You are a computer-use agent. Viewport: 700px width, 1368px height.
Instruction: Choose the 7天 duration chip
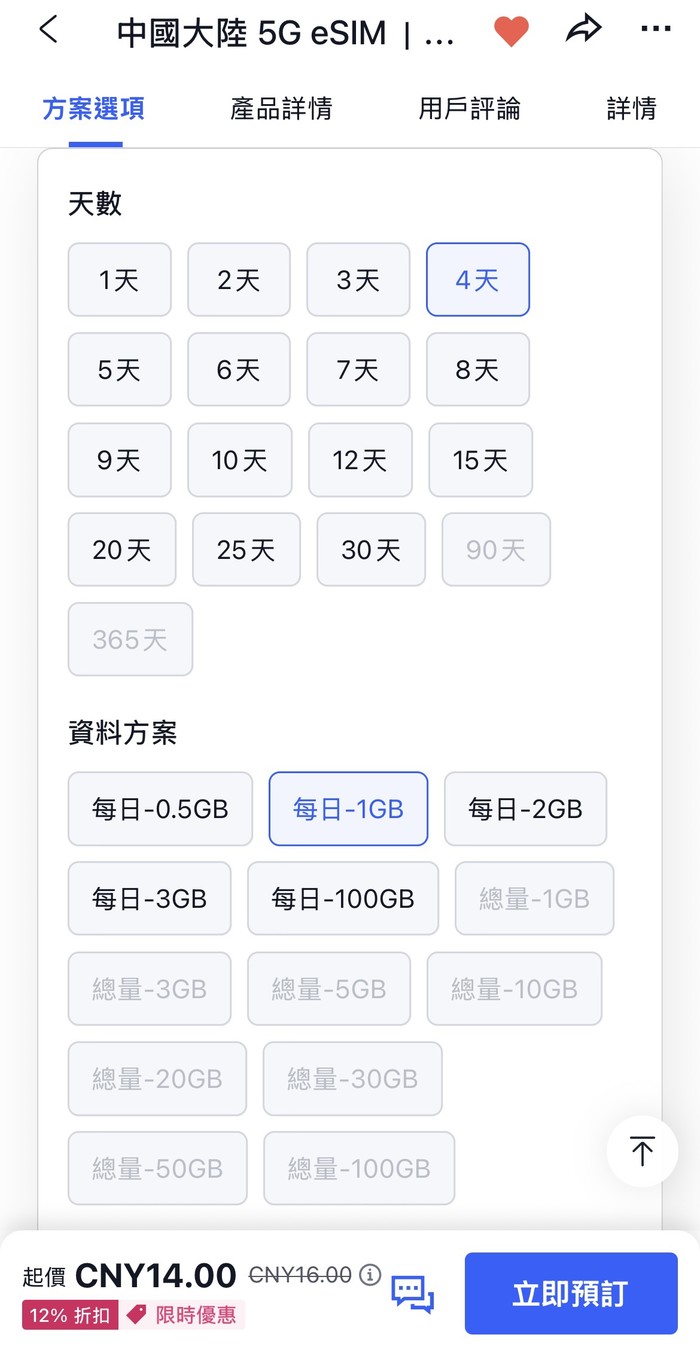coord(358,370)
